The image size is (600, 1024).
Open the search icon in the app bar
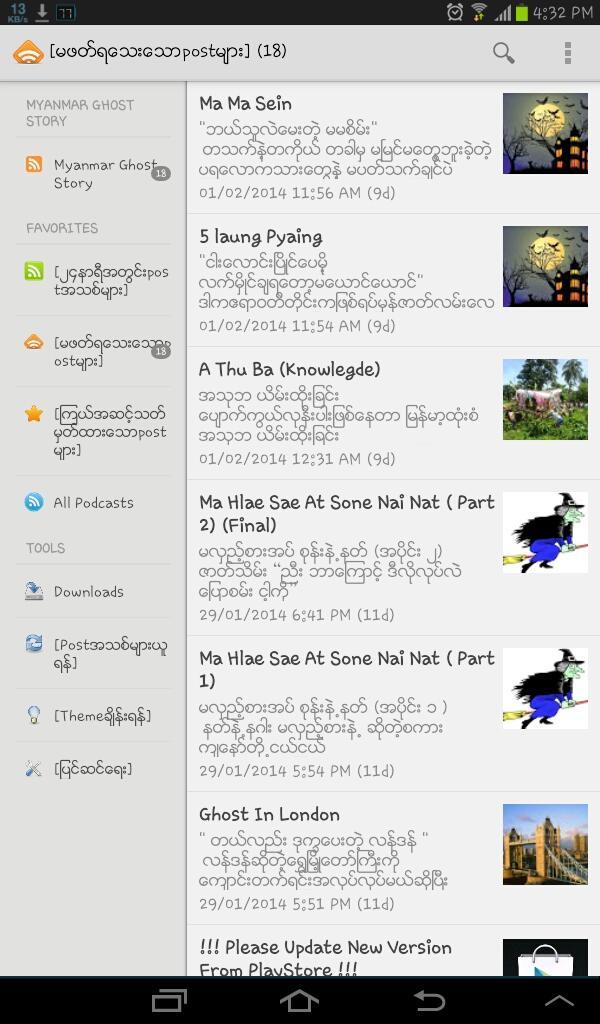(x=503, y=53)
